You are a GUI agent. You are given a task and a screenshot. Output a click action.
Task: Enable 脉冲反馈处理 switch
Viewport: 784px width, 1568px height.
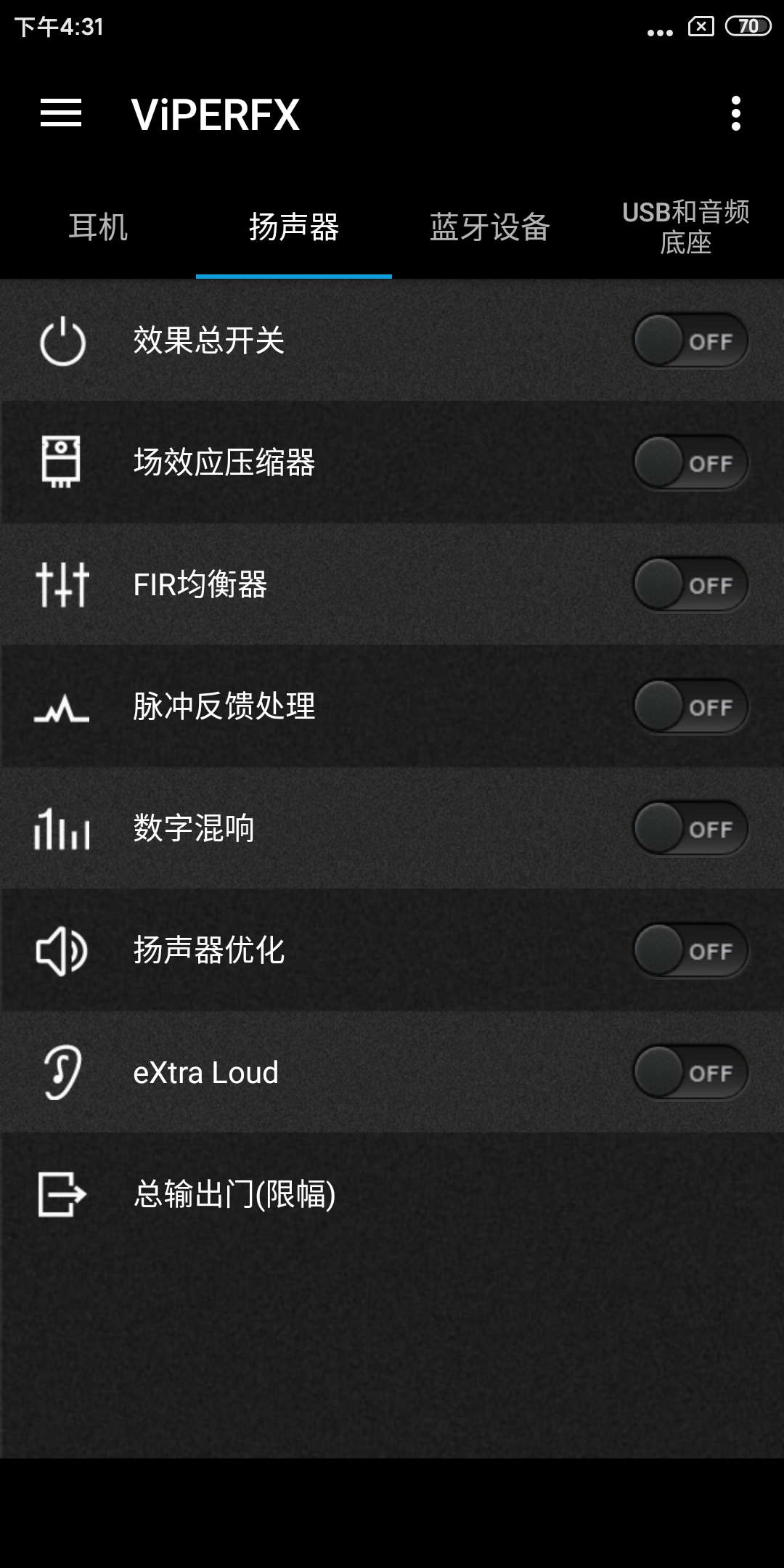691,706
